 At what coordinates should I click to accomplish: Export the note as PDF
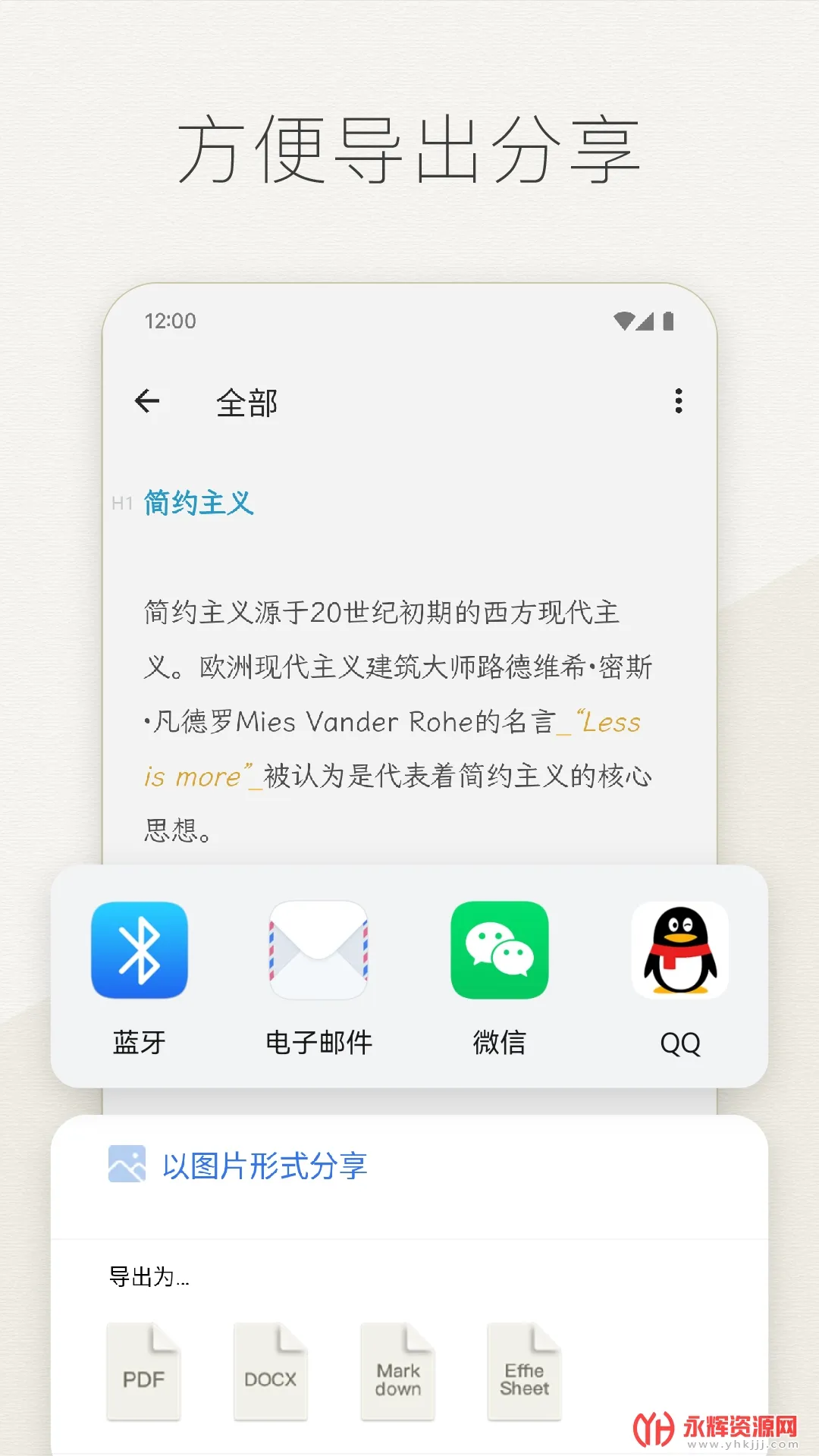(144, 1371)
